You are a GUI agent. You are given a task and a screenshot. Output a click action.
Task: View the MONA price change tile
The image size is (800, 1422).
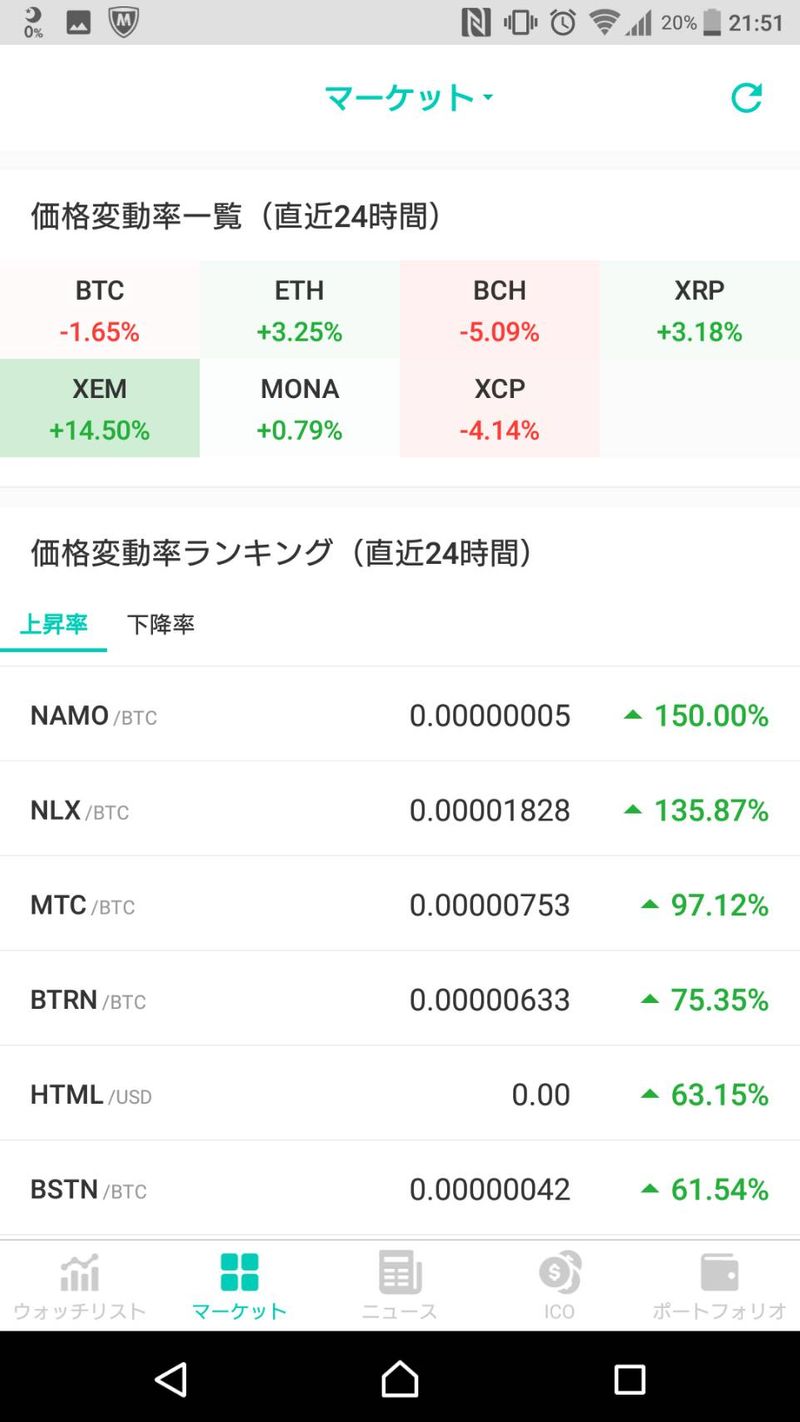[x=300, y=408]
